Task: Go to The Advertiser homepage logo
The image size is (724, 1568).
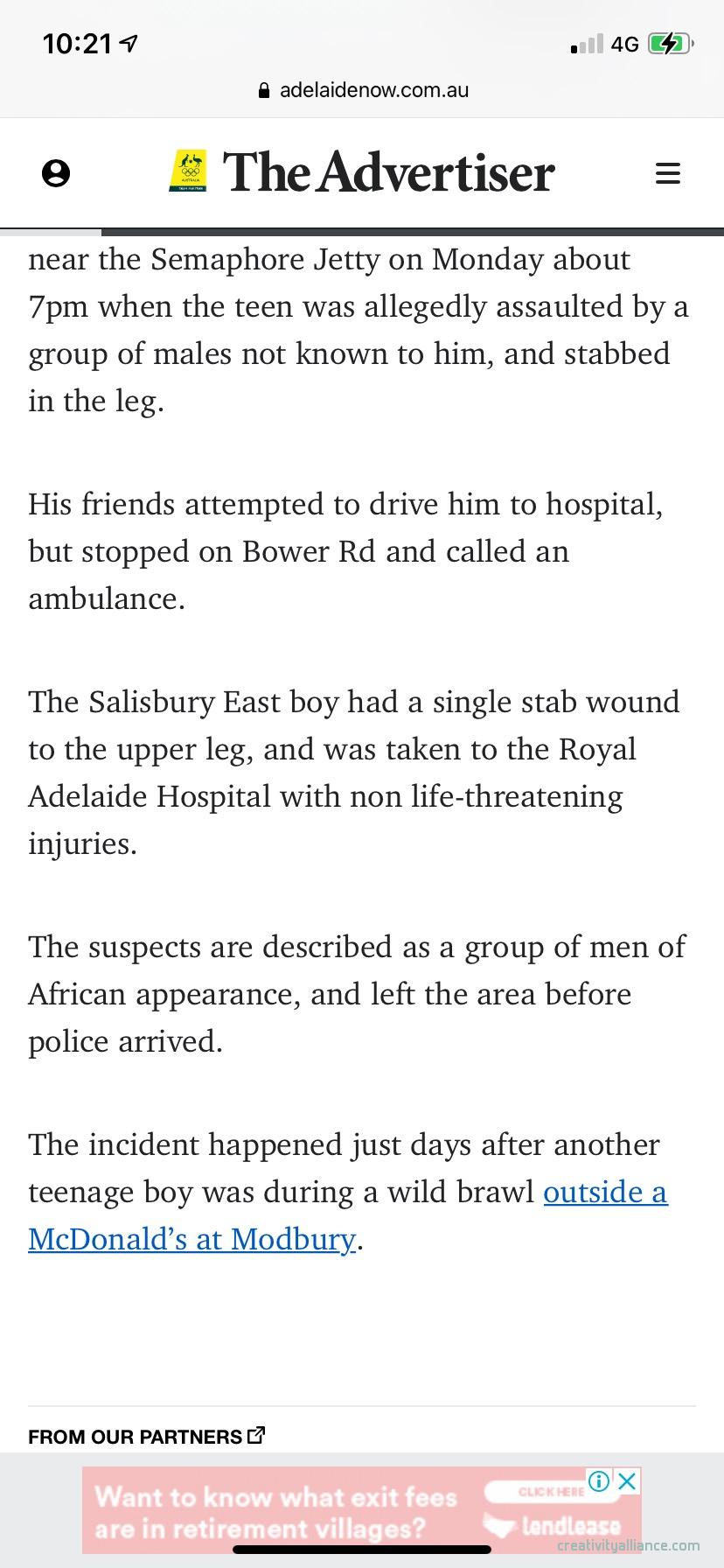Action: pyautogui.click(x=362, y=171)
